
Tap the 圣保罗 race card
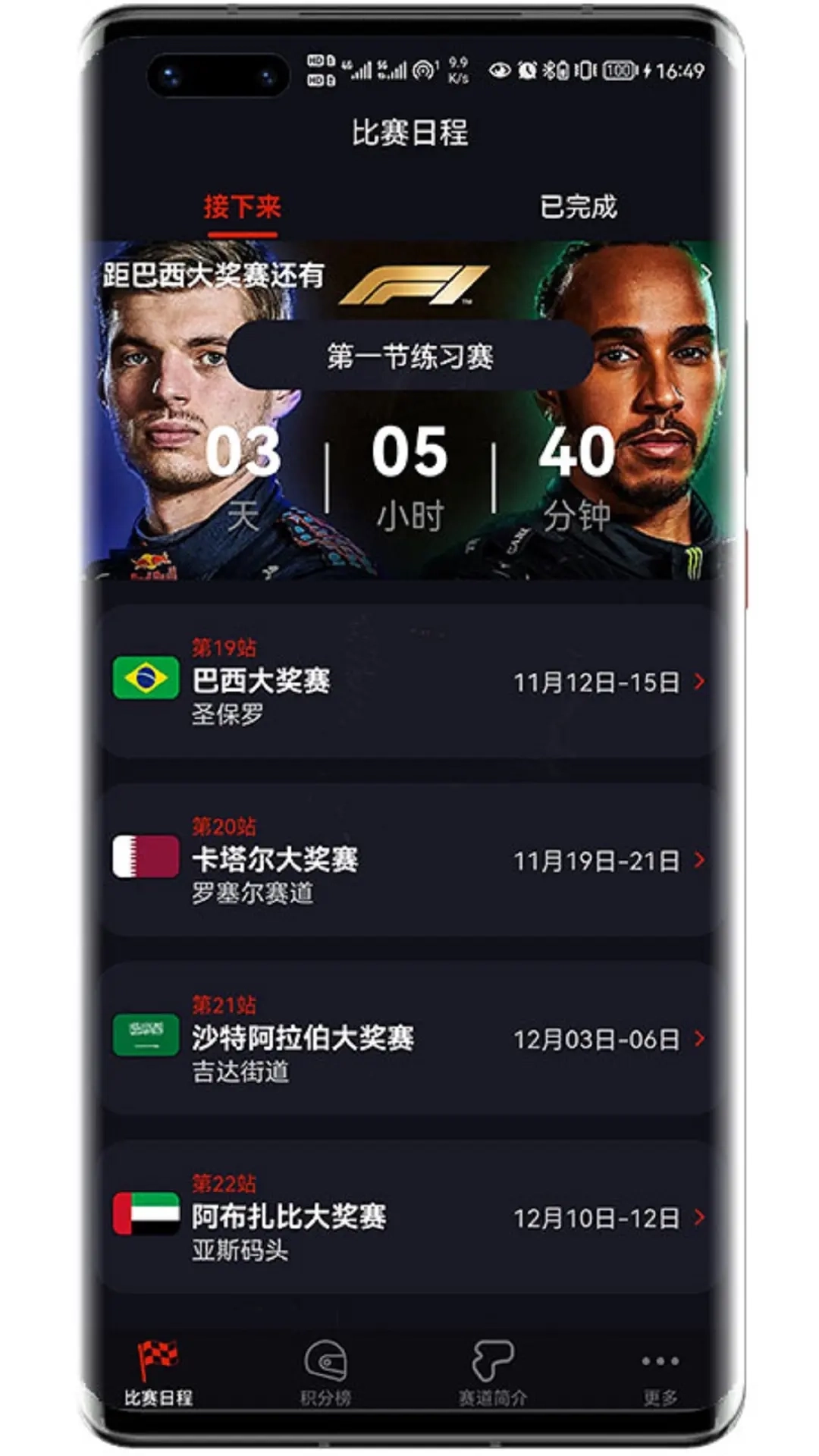point(409,681)
